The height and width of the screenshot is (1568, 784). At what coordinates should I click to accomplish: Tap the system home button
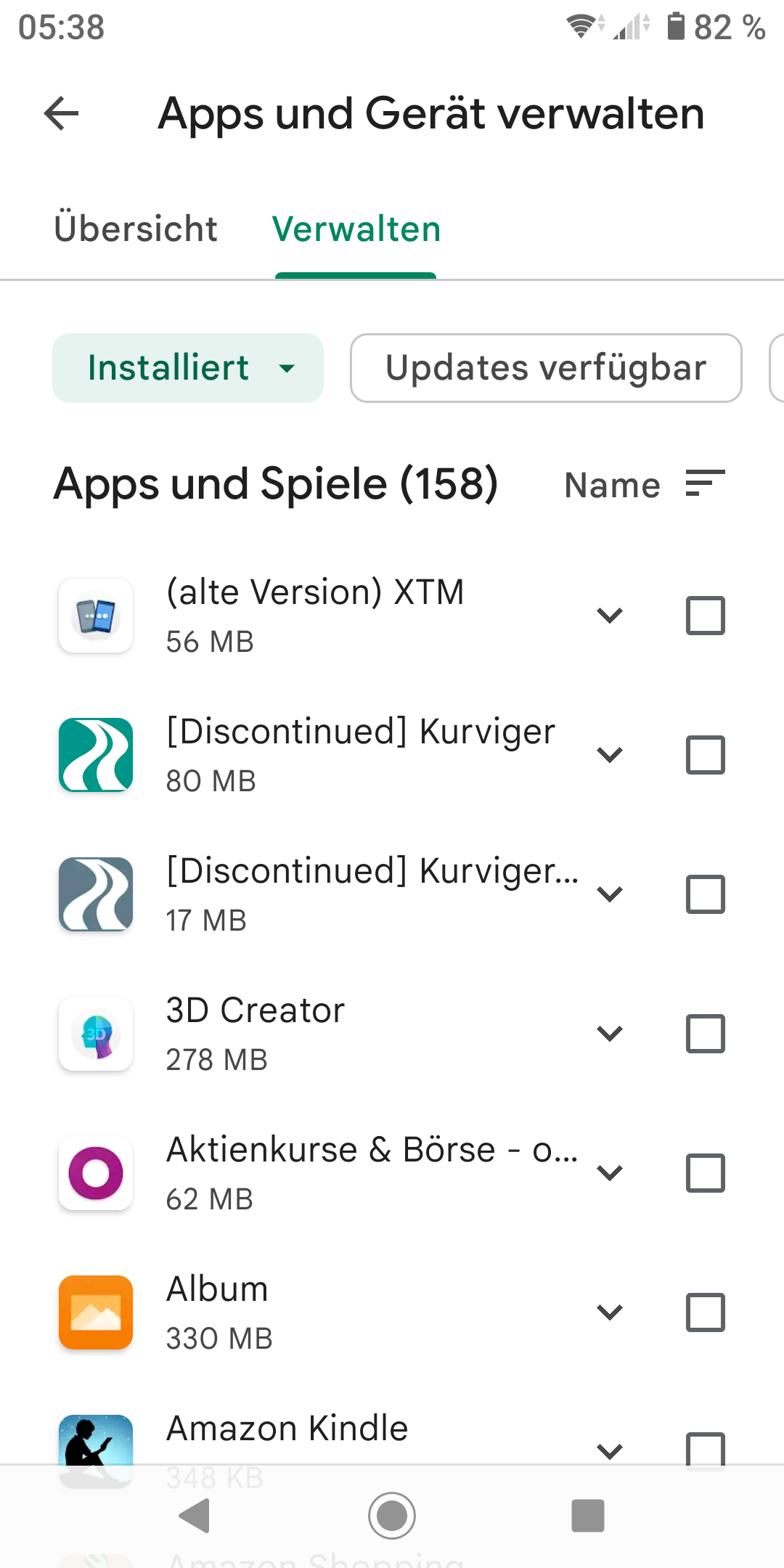coord(392,1516)
